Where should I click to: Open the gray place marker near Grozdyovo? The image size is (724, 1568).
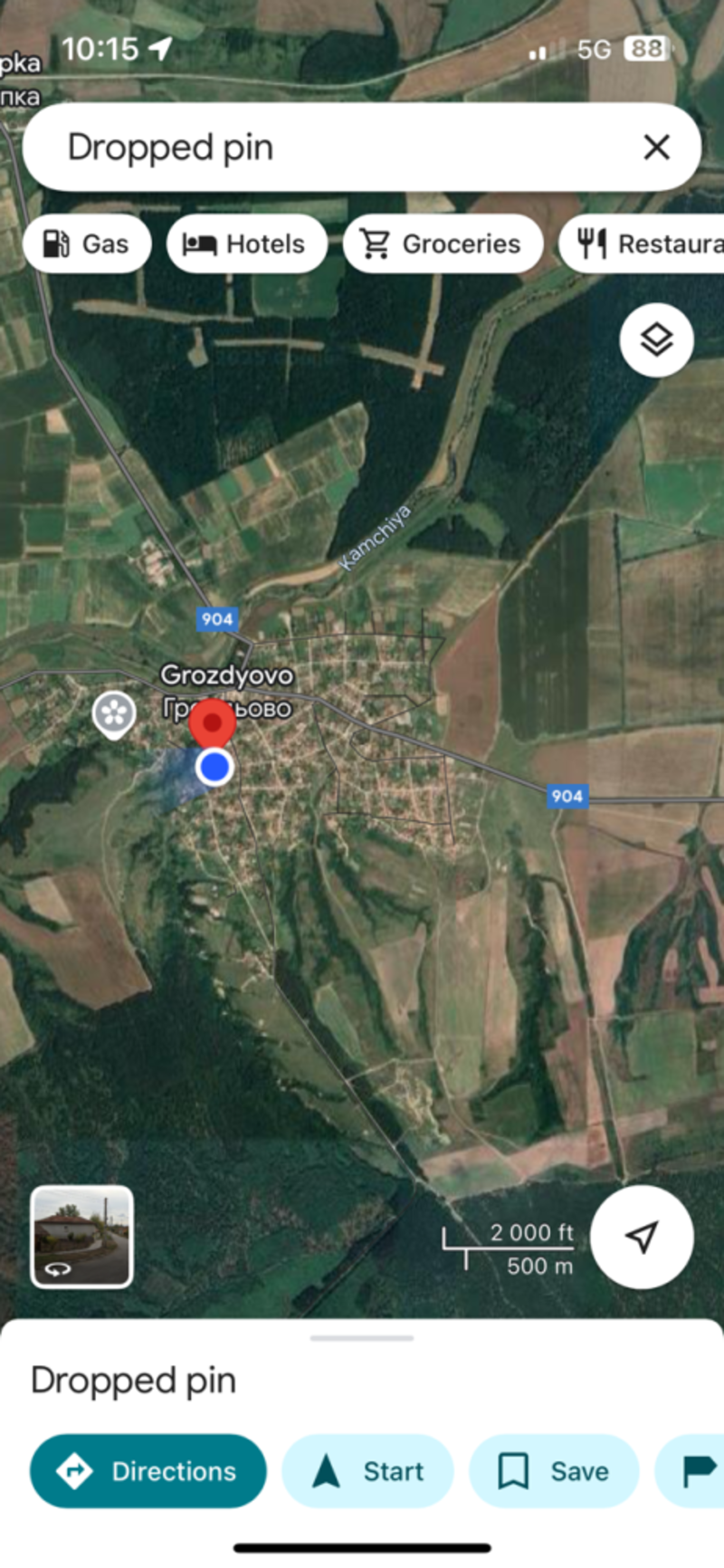pyautogui.click(x=114, y=714)
